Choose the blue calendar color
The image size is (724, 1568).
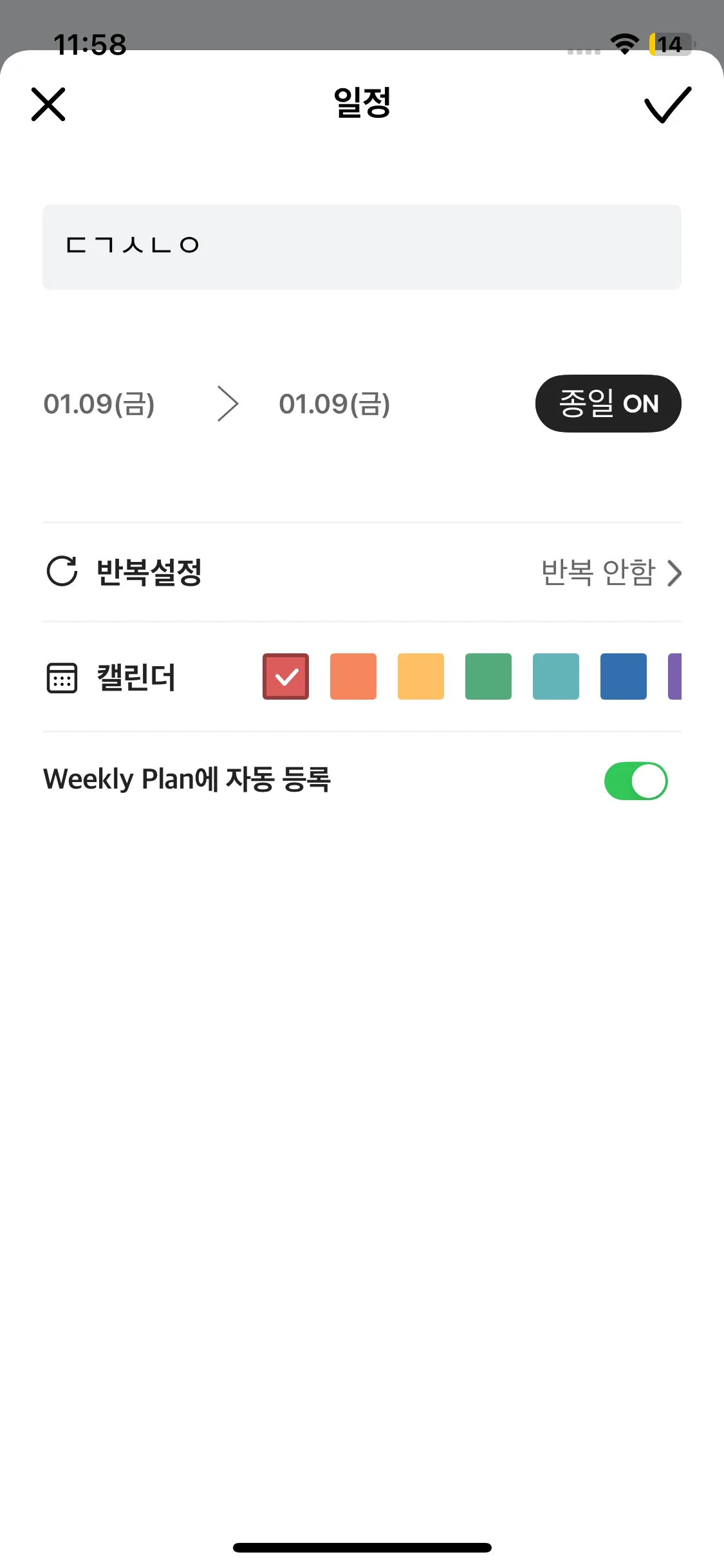pos(624,677)
